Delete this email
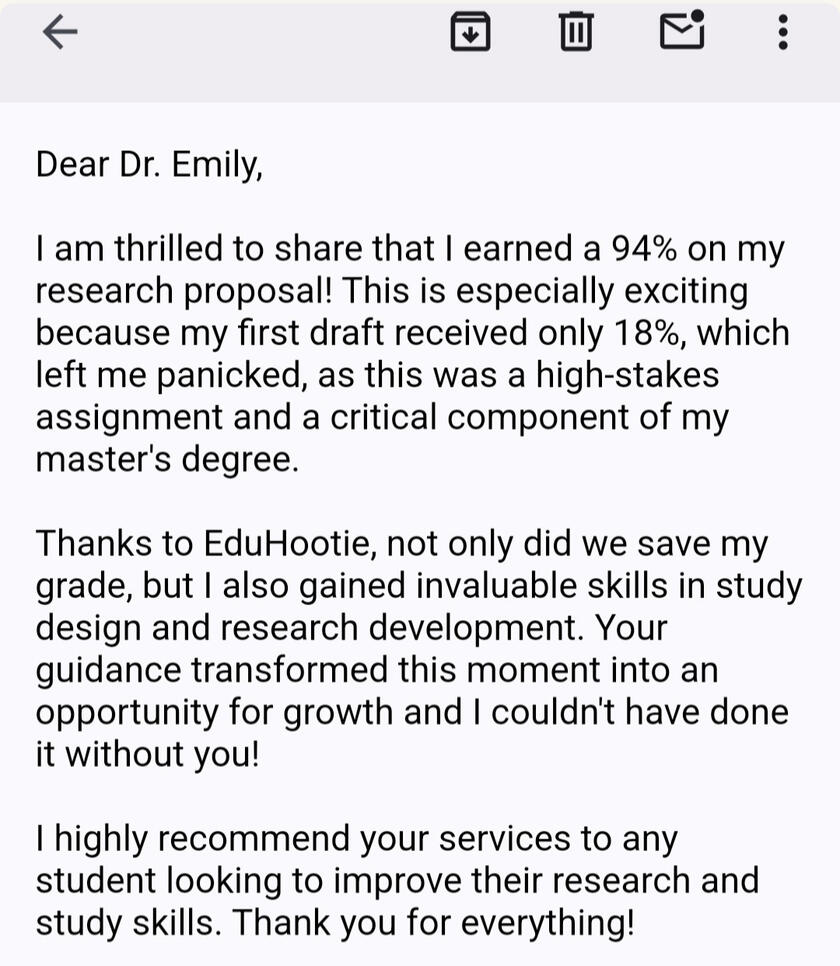This screenshot has width=840, height=966. coord(574,33)
